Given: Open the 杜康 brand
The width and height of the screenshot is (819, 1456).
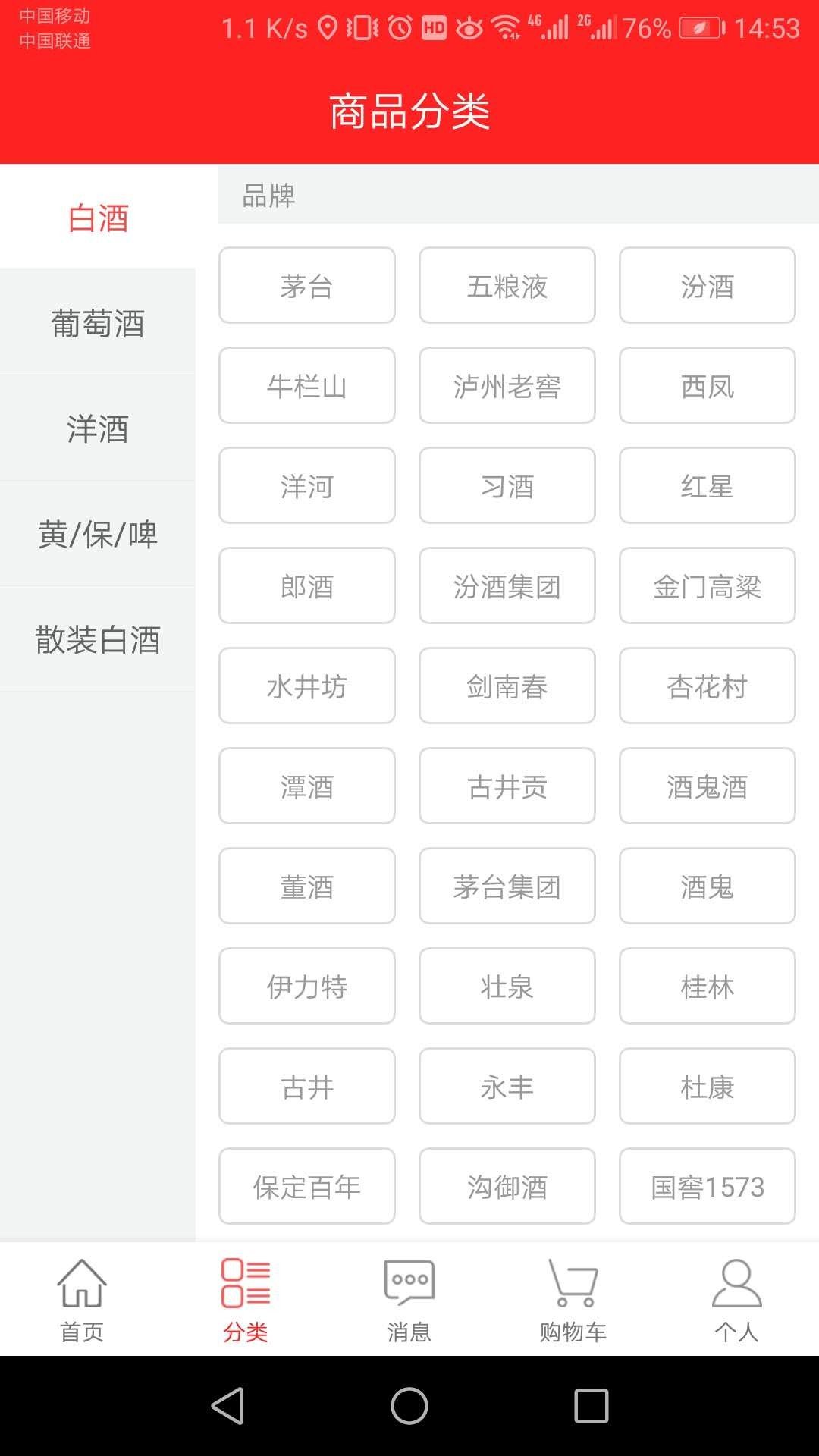Looking at the screenshot, I should tap(707, 1087).
